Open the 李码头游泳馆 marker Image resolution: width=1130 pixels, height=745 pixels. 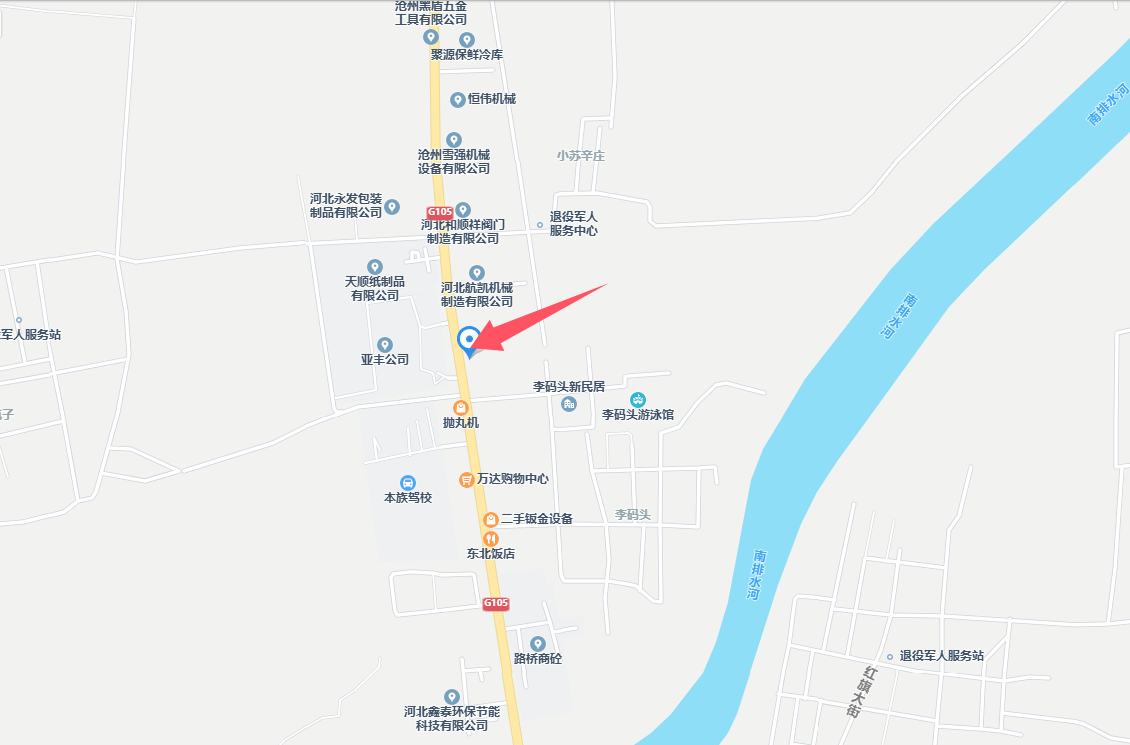[638, 400]
